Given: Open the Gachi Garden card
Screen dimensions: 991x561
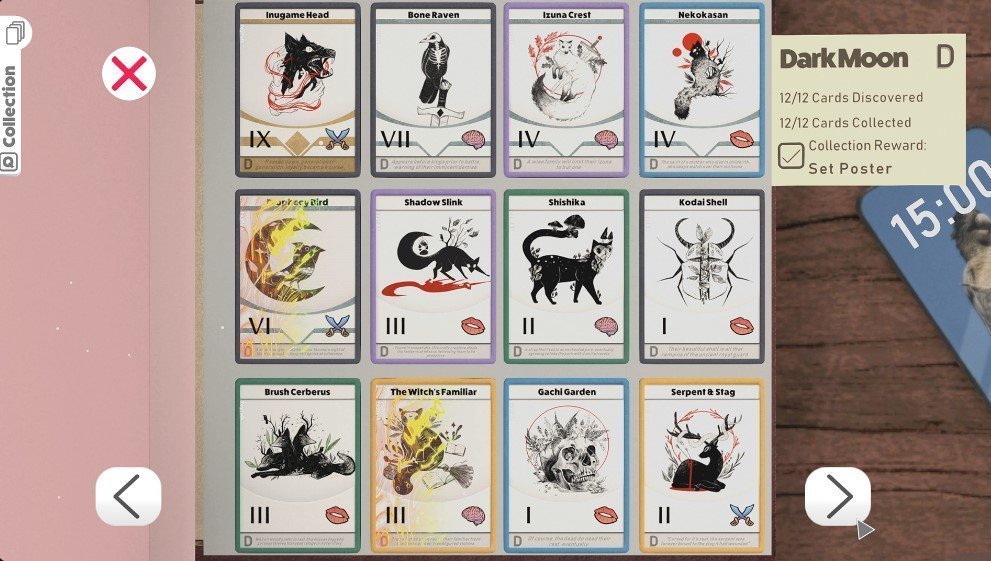Looking at the screenshot, I should (566, 465).
